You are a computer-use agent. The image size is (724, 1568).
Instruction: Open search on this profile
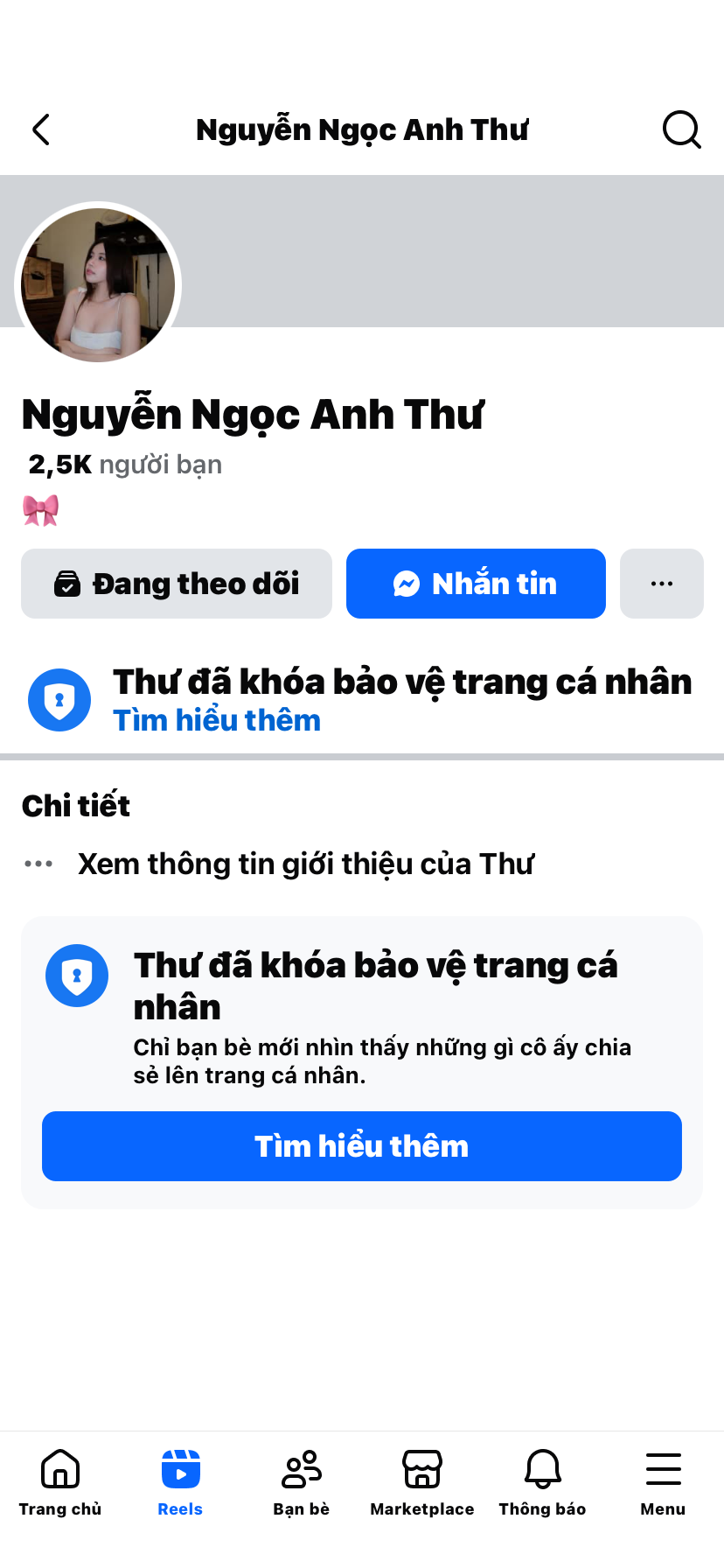pos(681,129)
